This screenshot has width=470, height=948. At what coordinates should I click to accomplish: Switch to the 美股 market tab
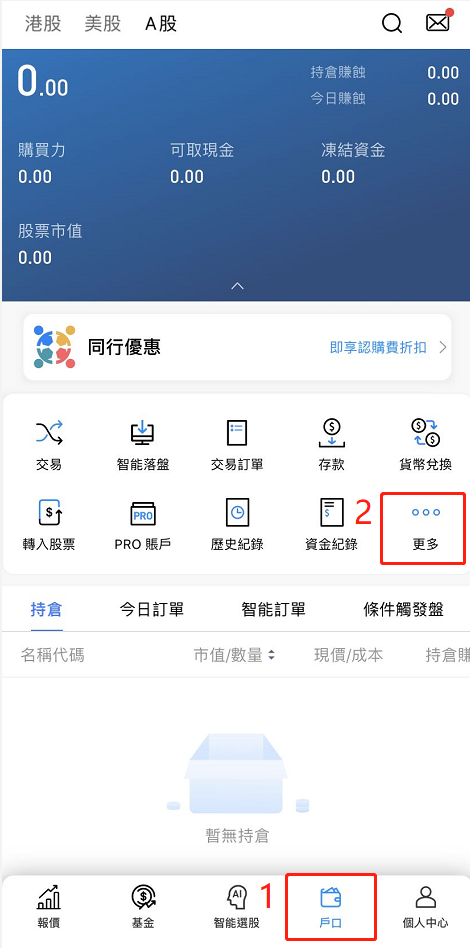click(x=103, y=24)
